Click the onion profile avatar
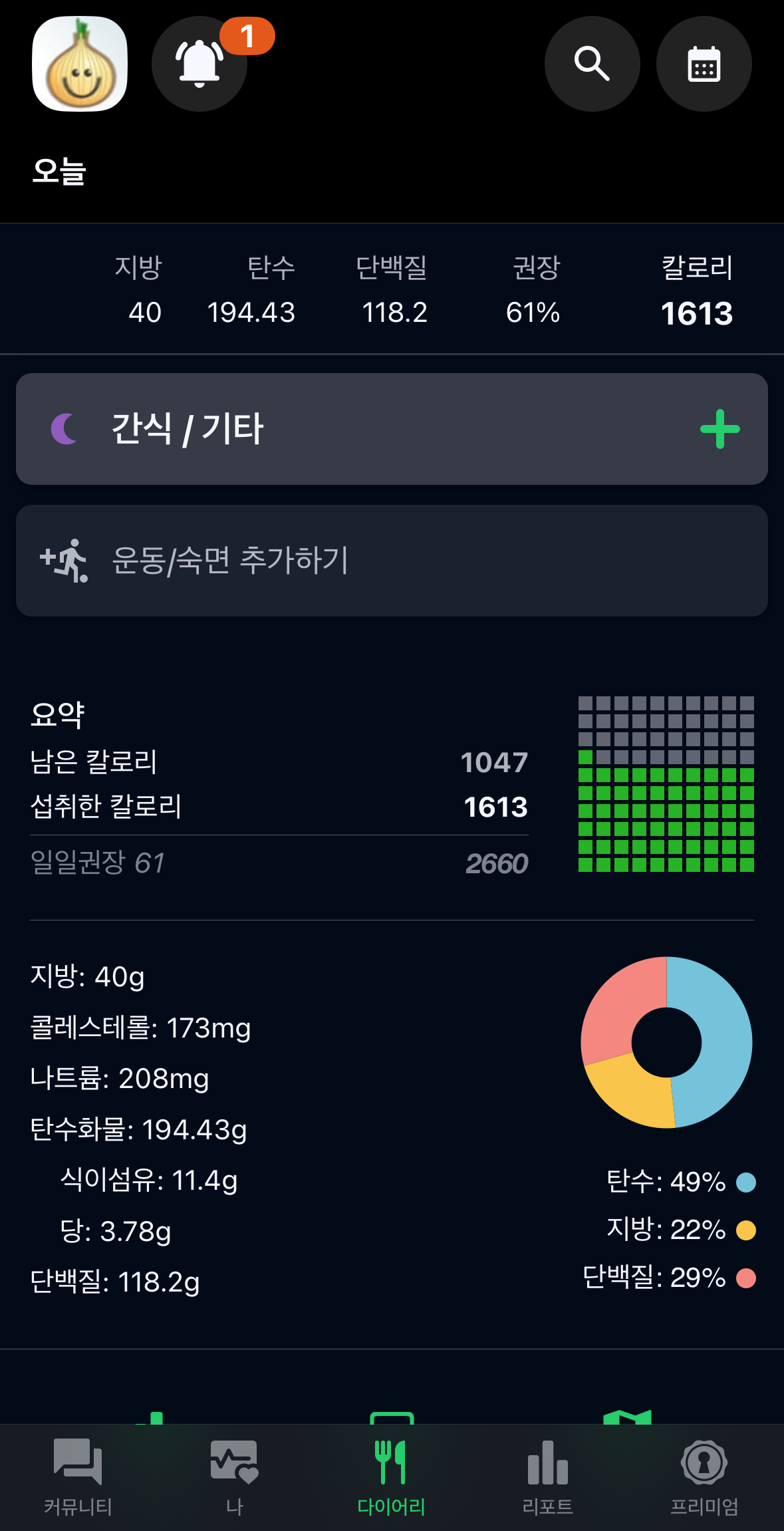784x1531 pixels. click(x=79, y=63)
